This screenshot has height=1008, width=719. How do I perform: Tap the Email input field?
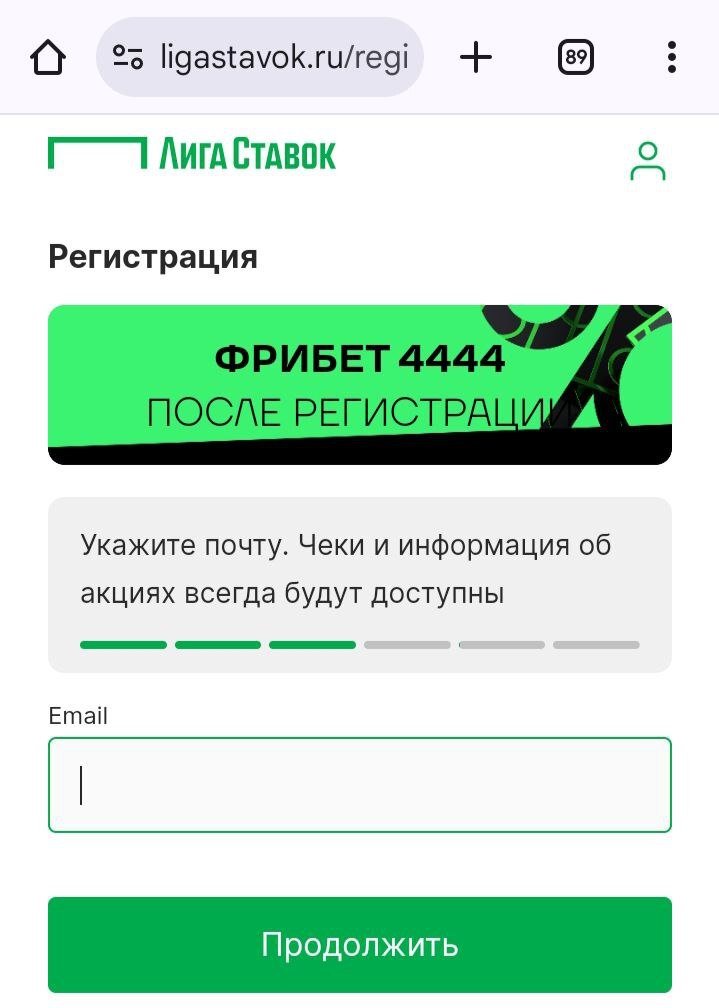click(360, 785)
